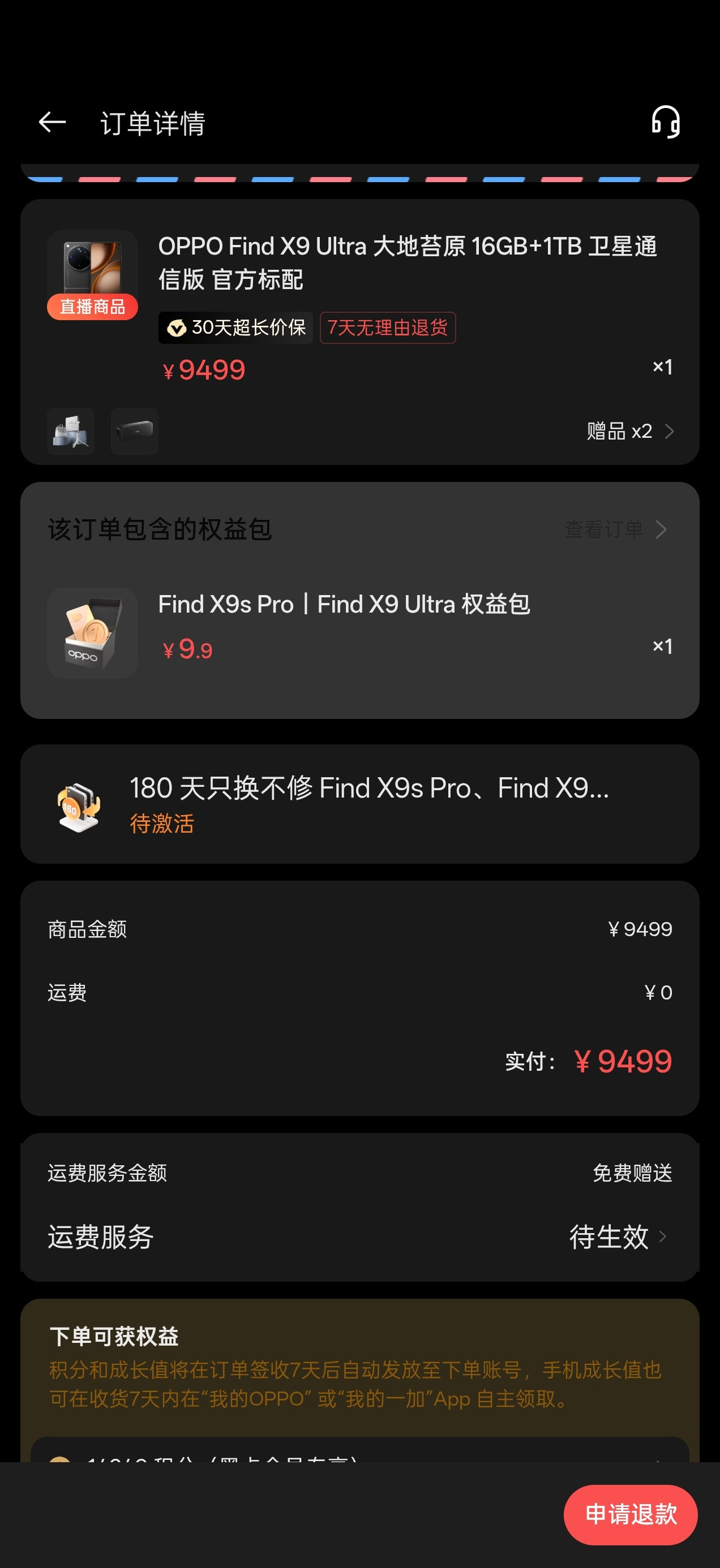Select the first gift item thumbnail
The image size is (720, 1568).
point(70,432)
